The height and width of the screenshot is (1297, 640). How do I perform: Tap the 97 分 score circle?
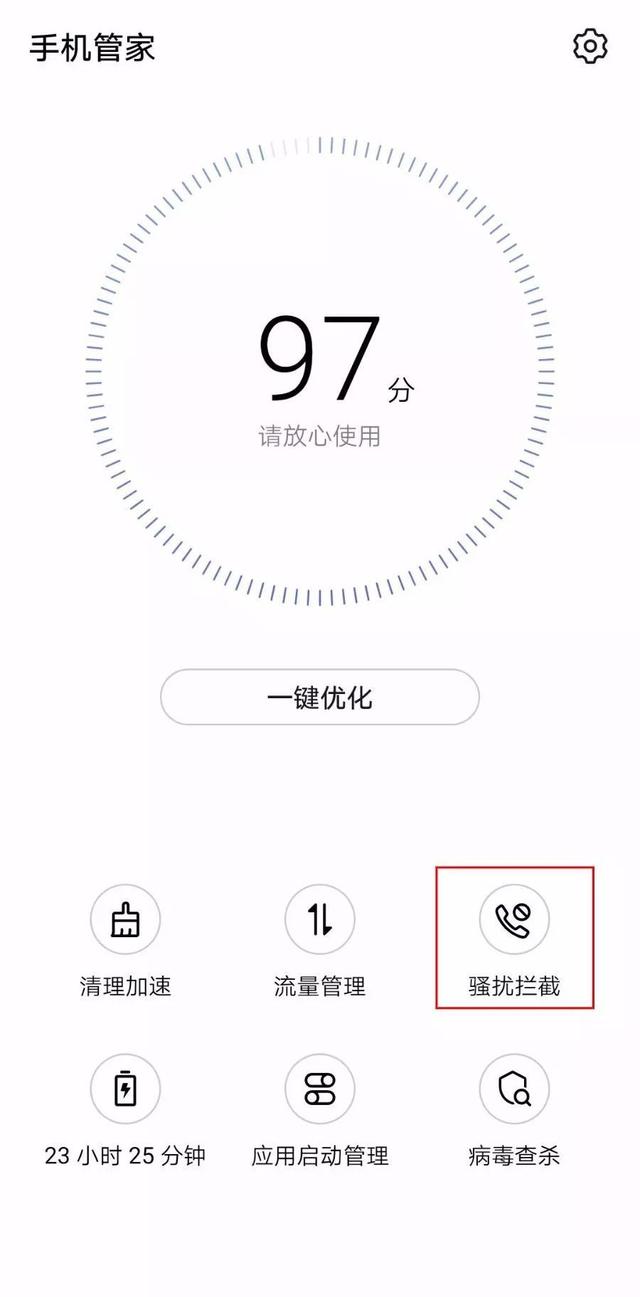coord(322,370)
